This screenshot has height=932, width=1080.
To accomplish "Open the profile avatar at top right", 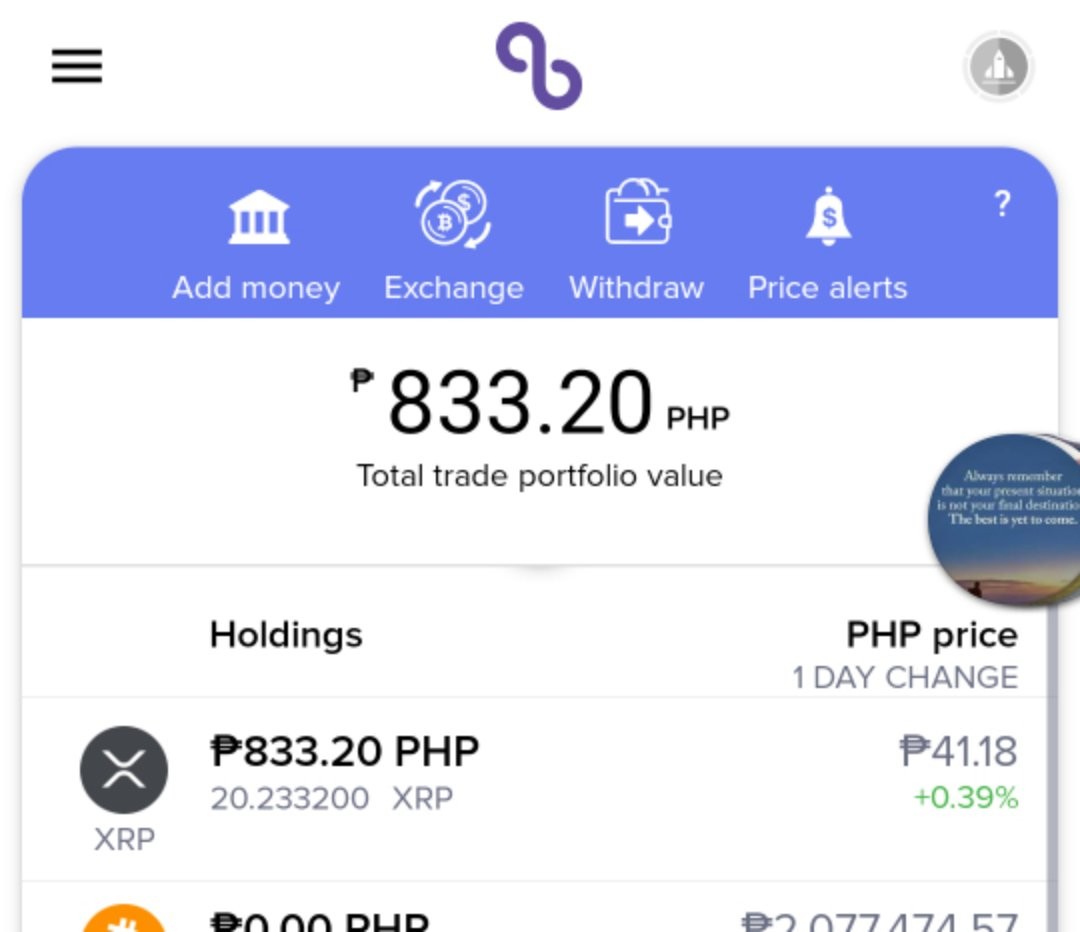I will 998,67.
